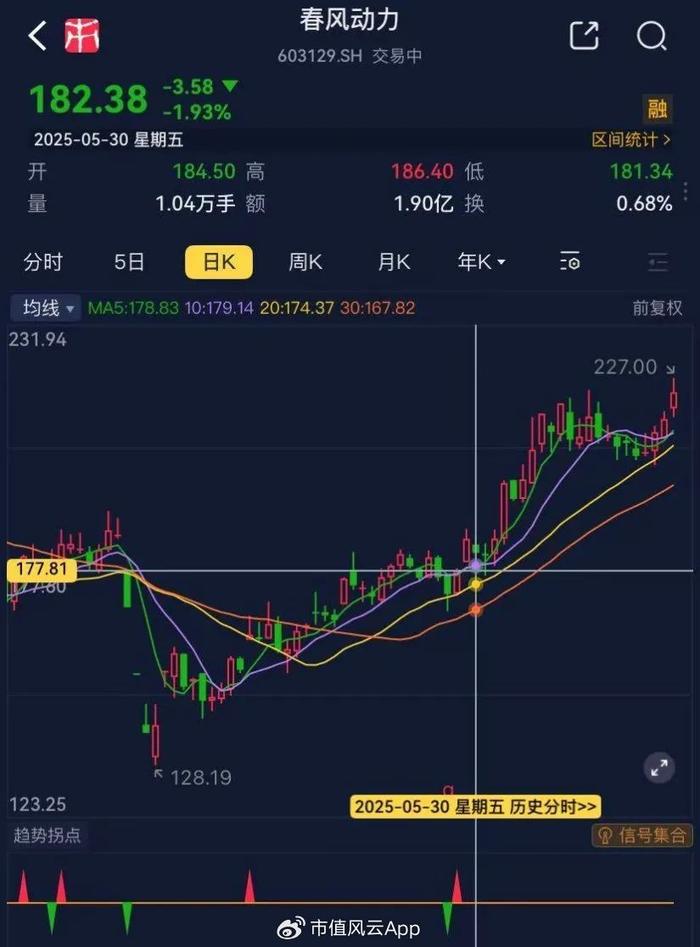Open the 均线 indicator dropdown

[45, 308]
